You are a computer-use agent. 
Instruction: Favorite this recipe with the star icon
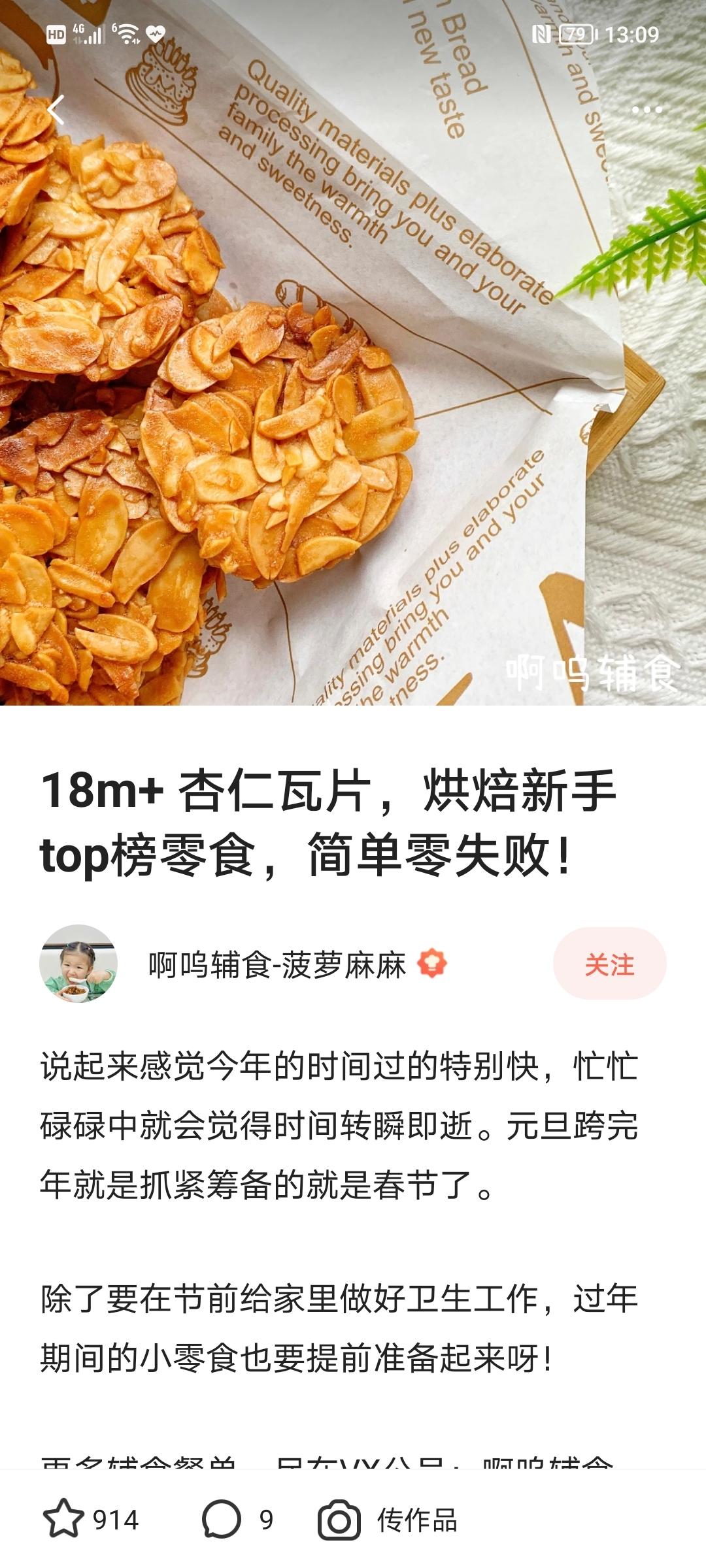coord(63,1519)
